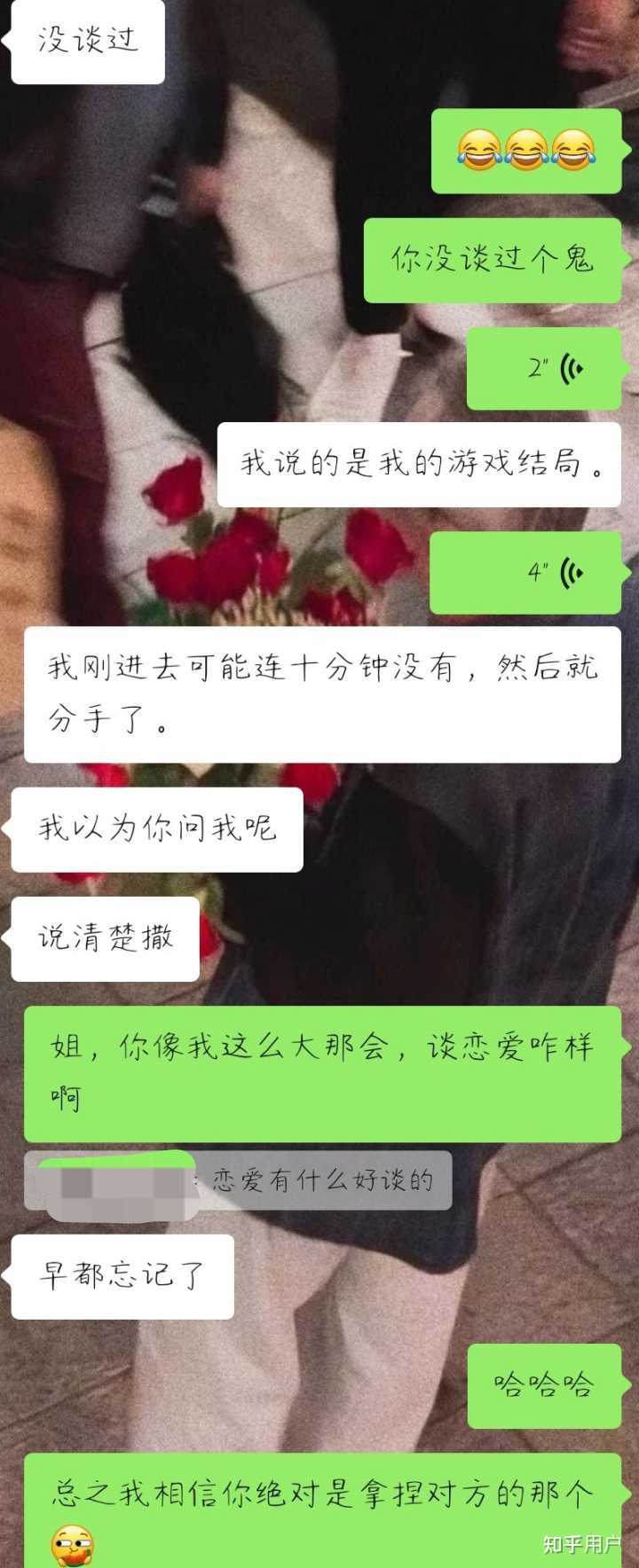Image resolution: width=639 pixels, height=1568 pixels.
Task: Play the 2-second voice message
Action: 543,368
